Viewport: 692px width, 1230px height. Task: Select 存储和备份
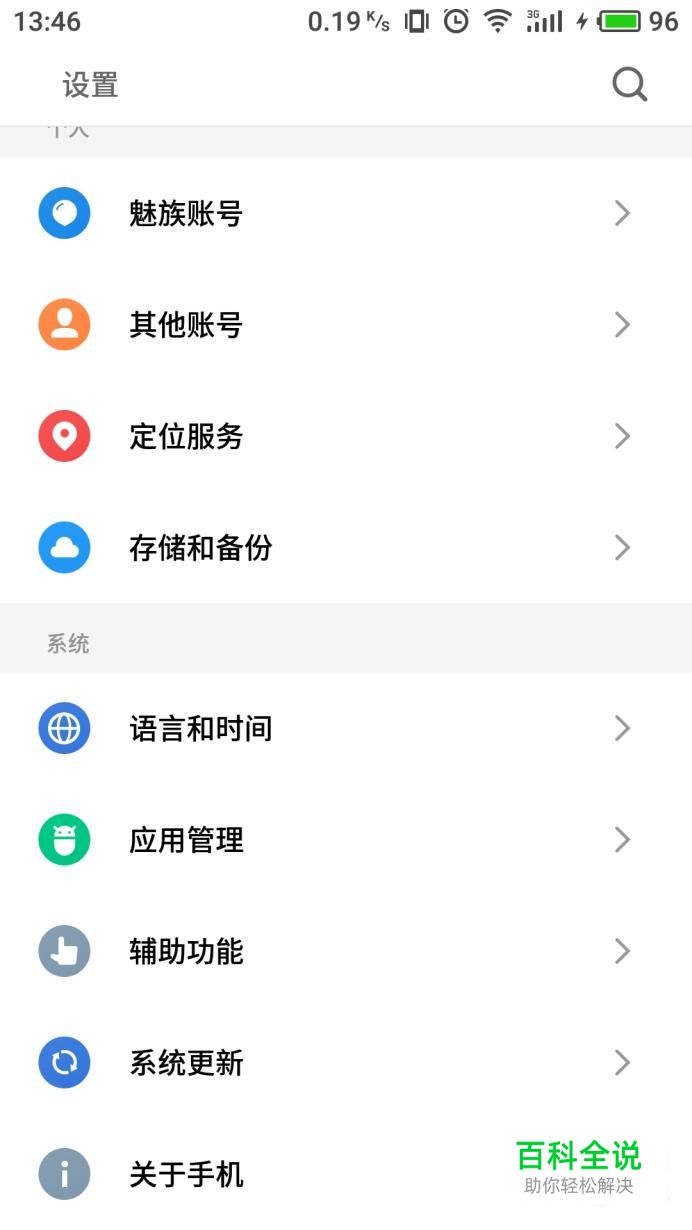coord(200,548)
